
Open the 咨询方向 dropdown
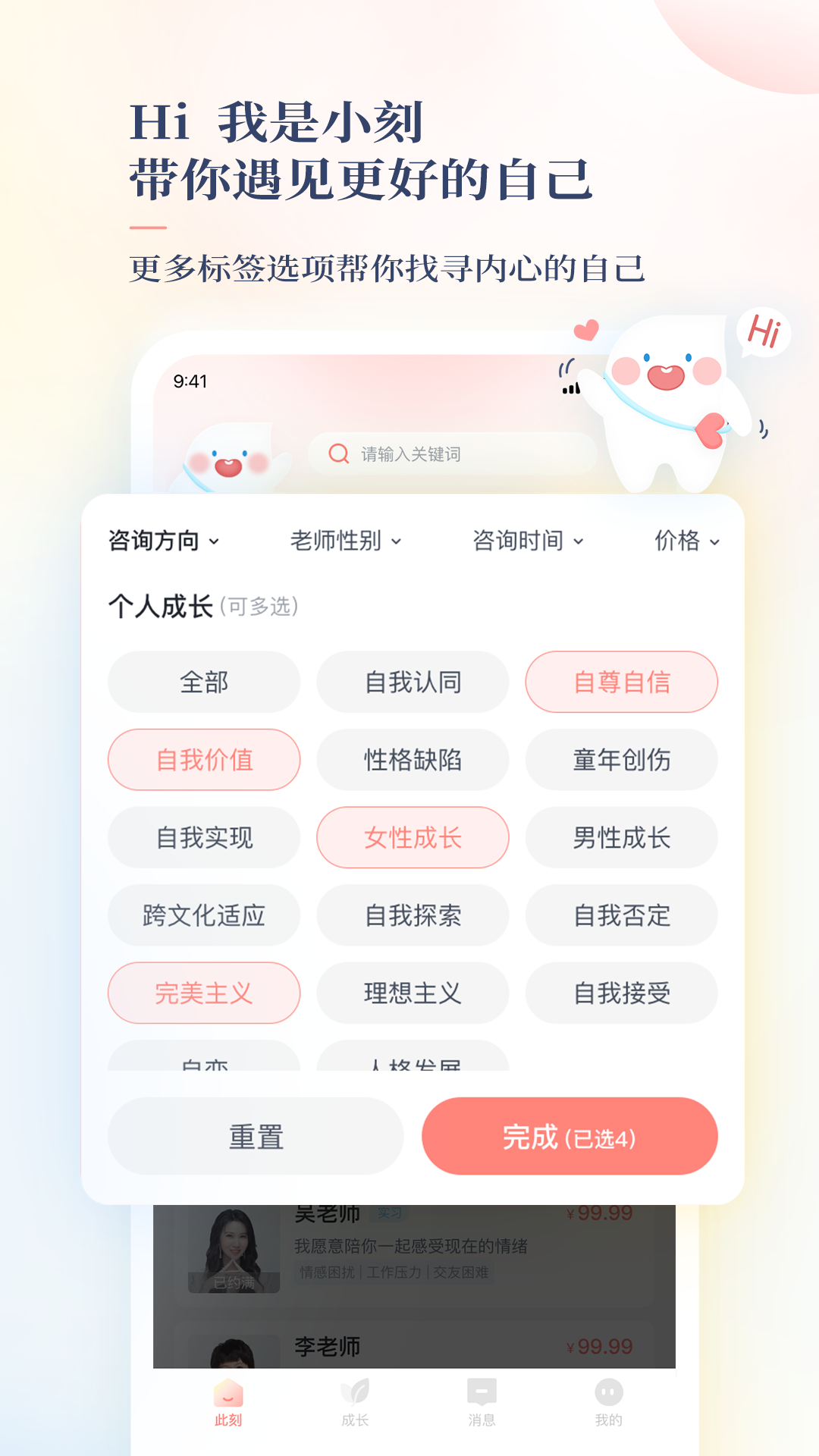click(x=163, y=541)
